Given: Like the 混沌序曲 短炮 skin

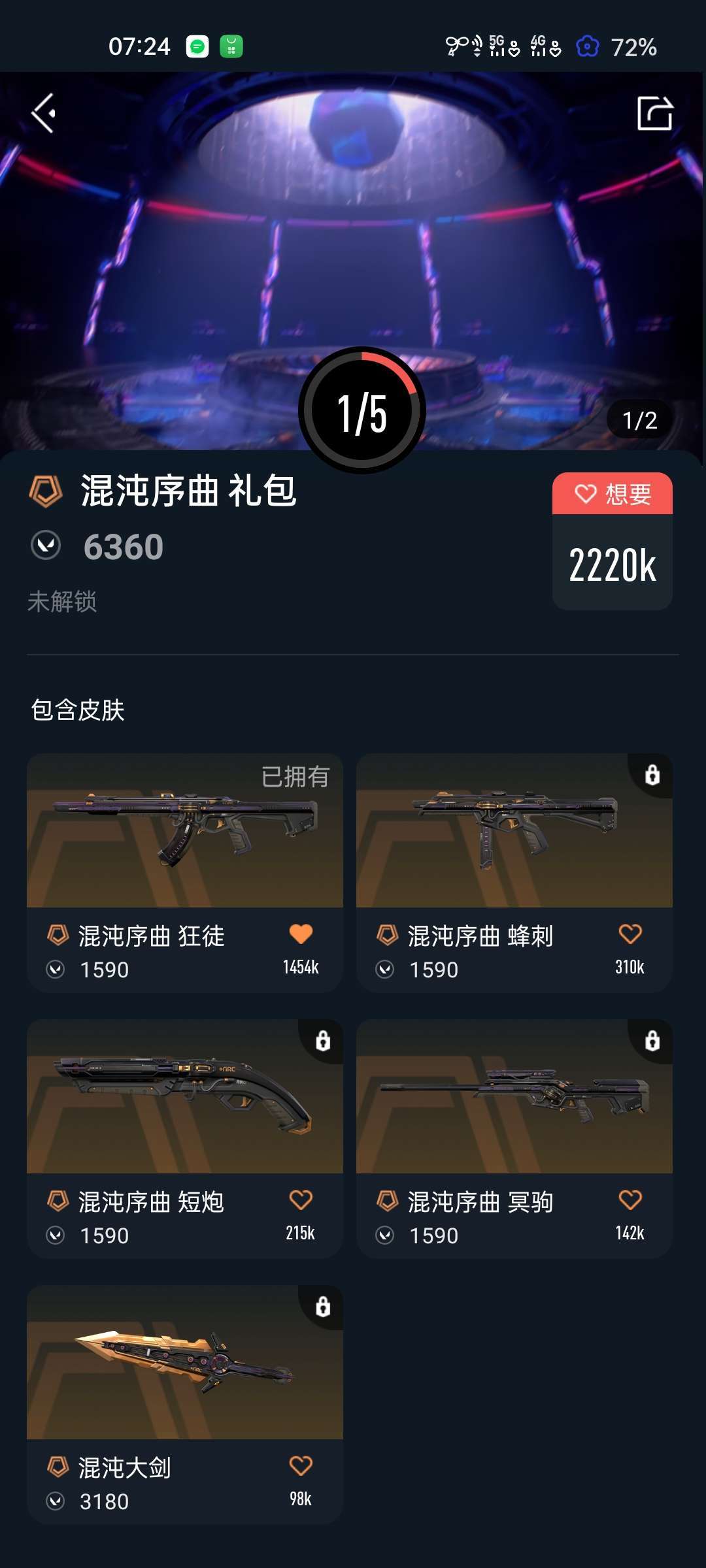Looking at the screenshot, I should (x=301, y=1200).
